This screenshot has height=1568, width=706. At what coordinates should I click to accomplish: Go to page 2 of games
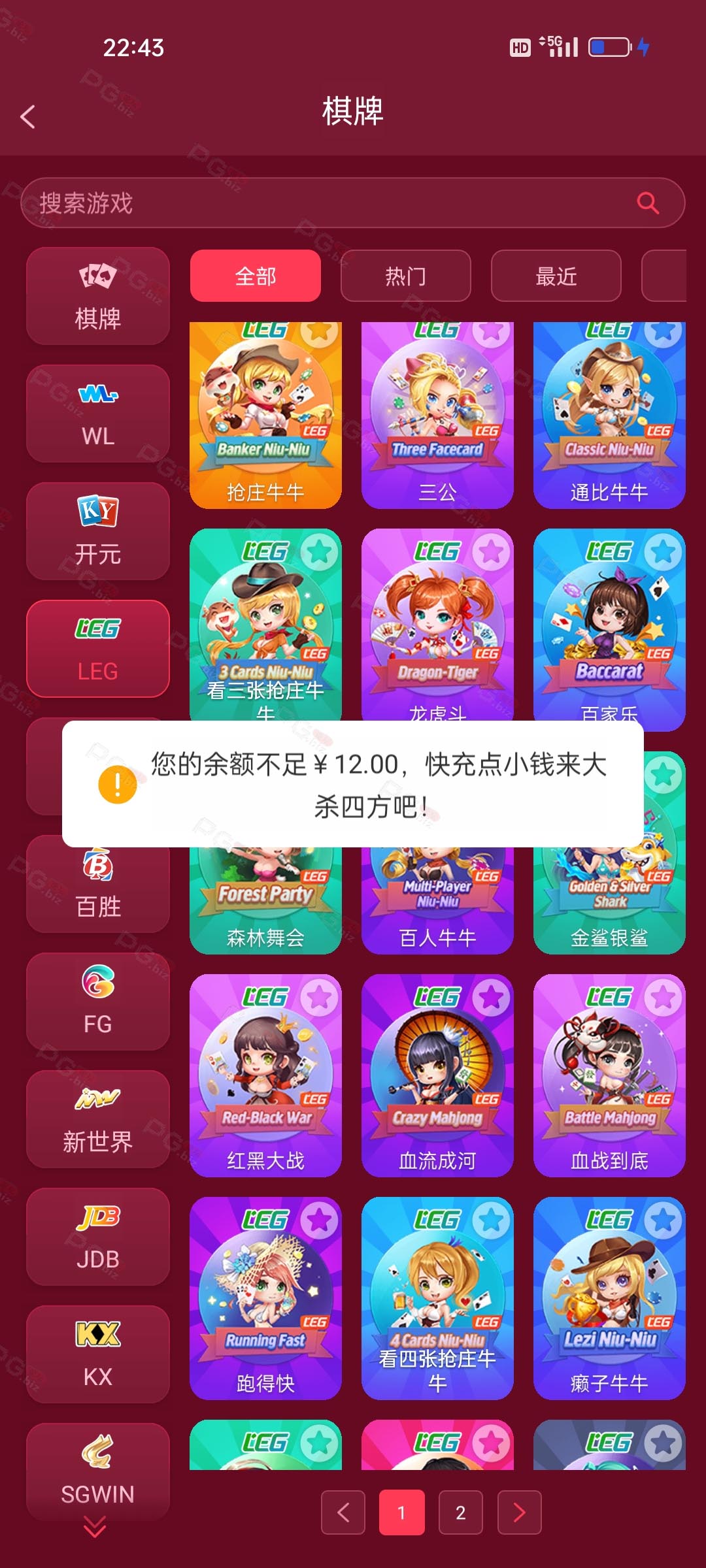point(460,1512)
